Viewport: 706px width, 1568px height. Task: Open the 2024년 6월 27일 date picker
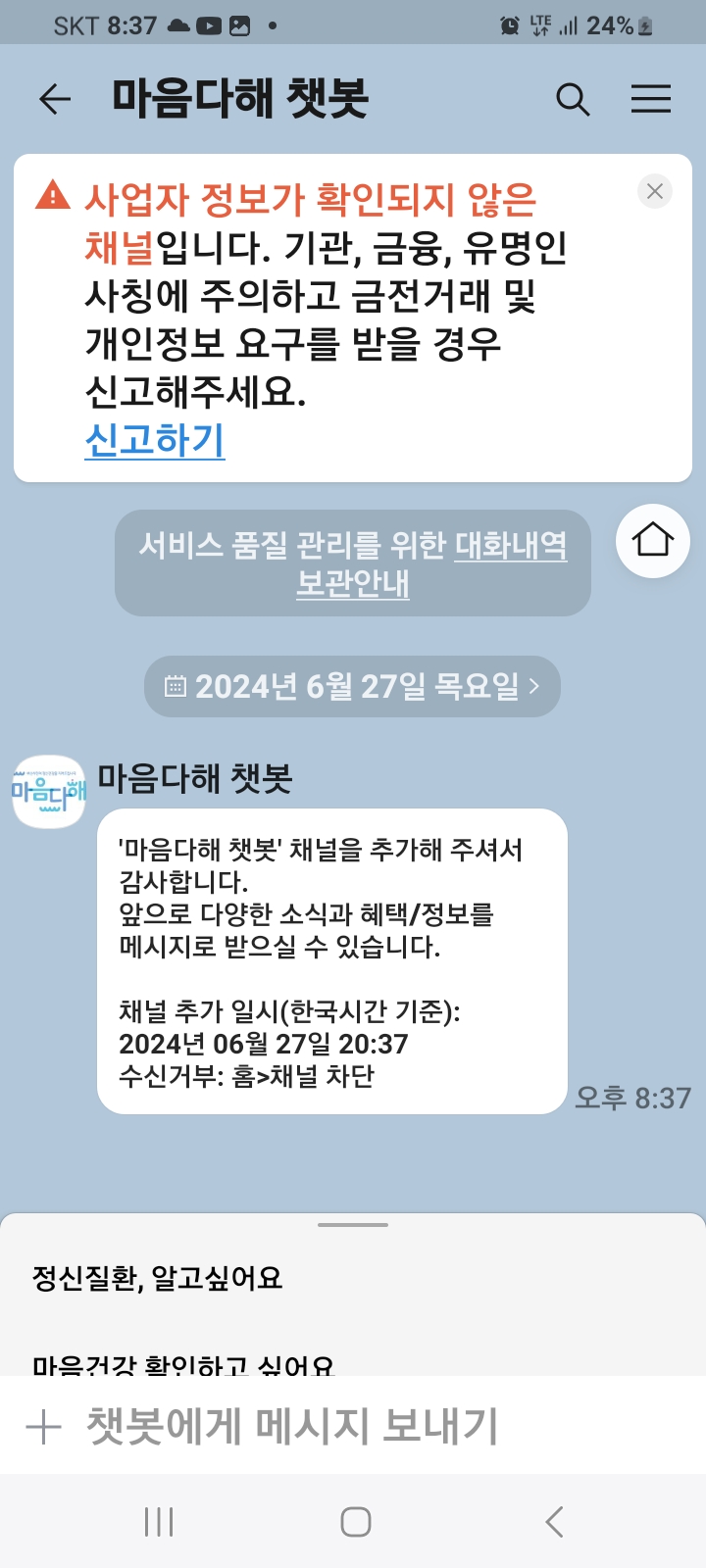coord(352,686)
